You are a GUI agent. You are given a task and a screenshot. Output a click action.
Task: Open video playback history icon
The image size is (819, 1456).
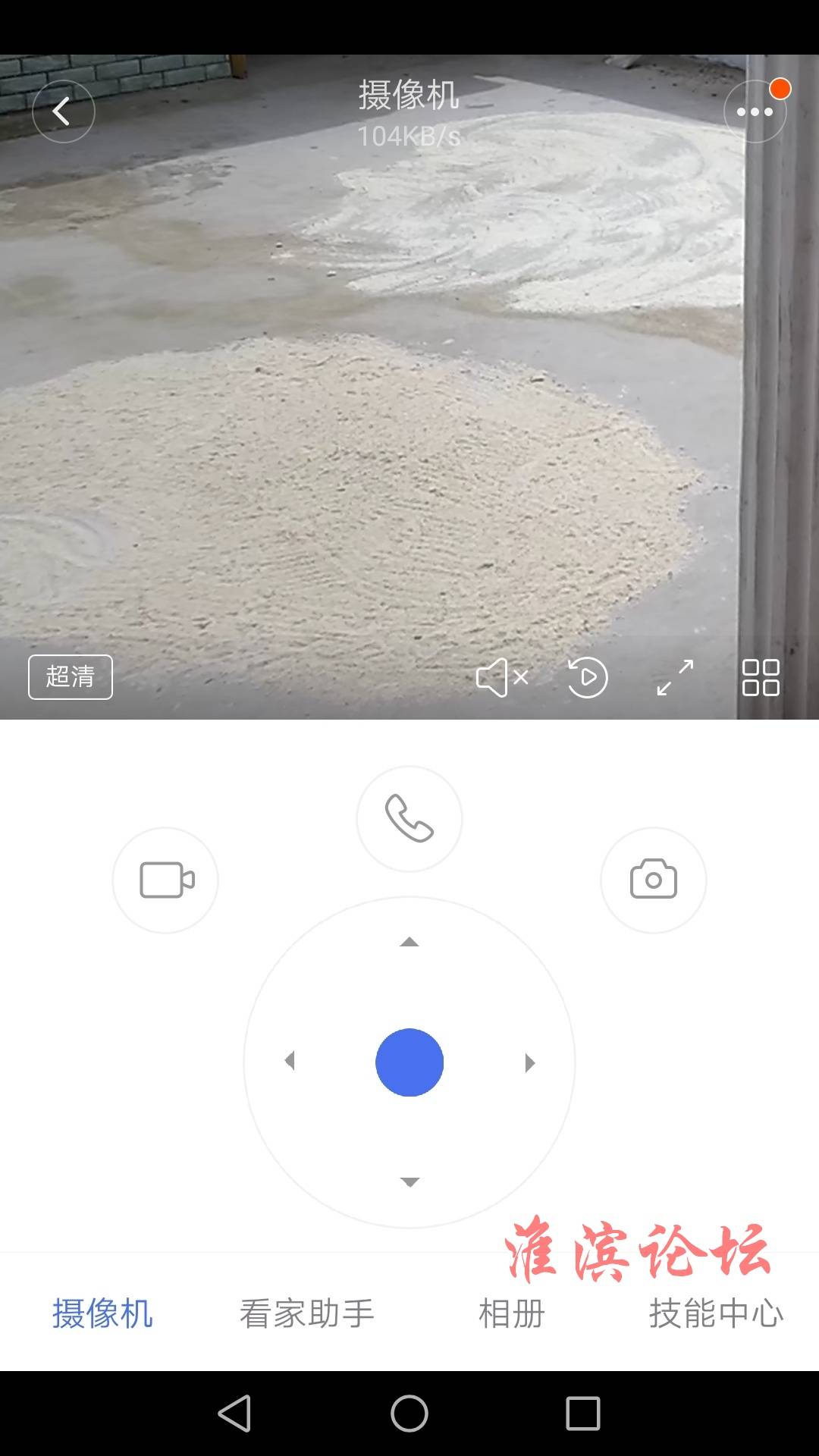tap(588, 677)
